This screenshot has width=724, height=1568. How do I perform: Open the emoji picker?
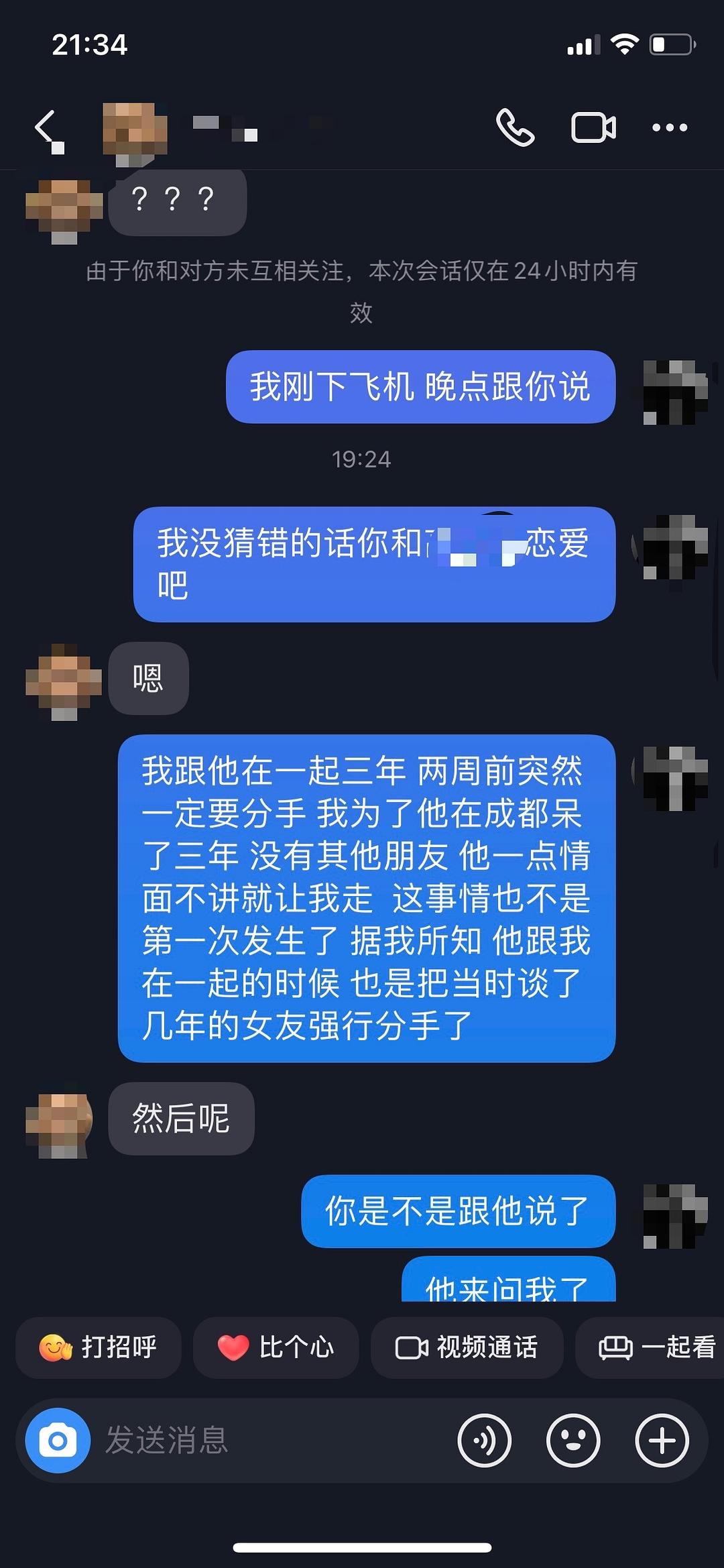pos(572,1440)
